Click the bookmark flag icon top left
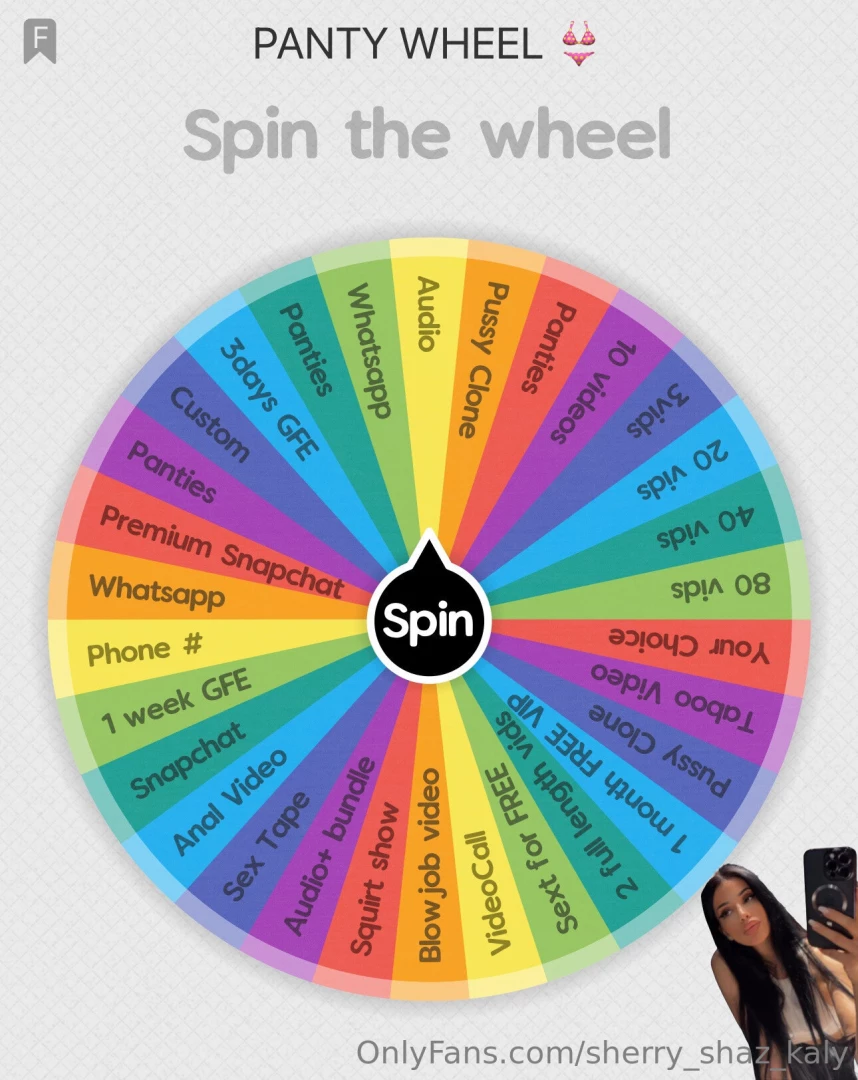The image size is (858, 1080). coord(38,42)
